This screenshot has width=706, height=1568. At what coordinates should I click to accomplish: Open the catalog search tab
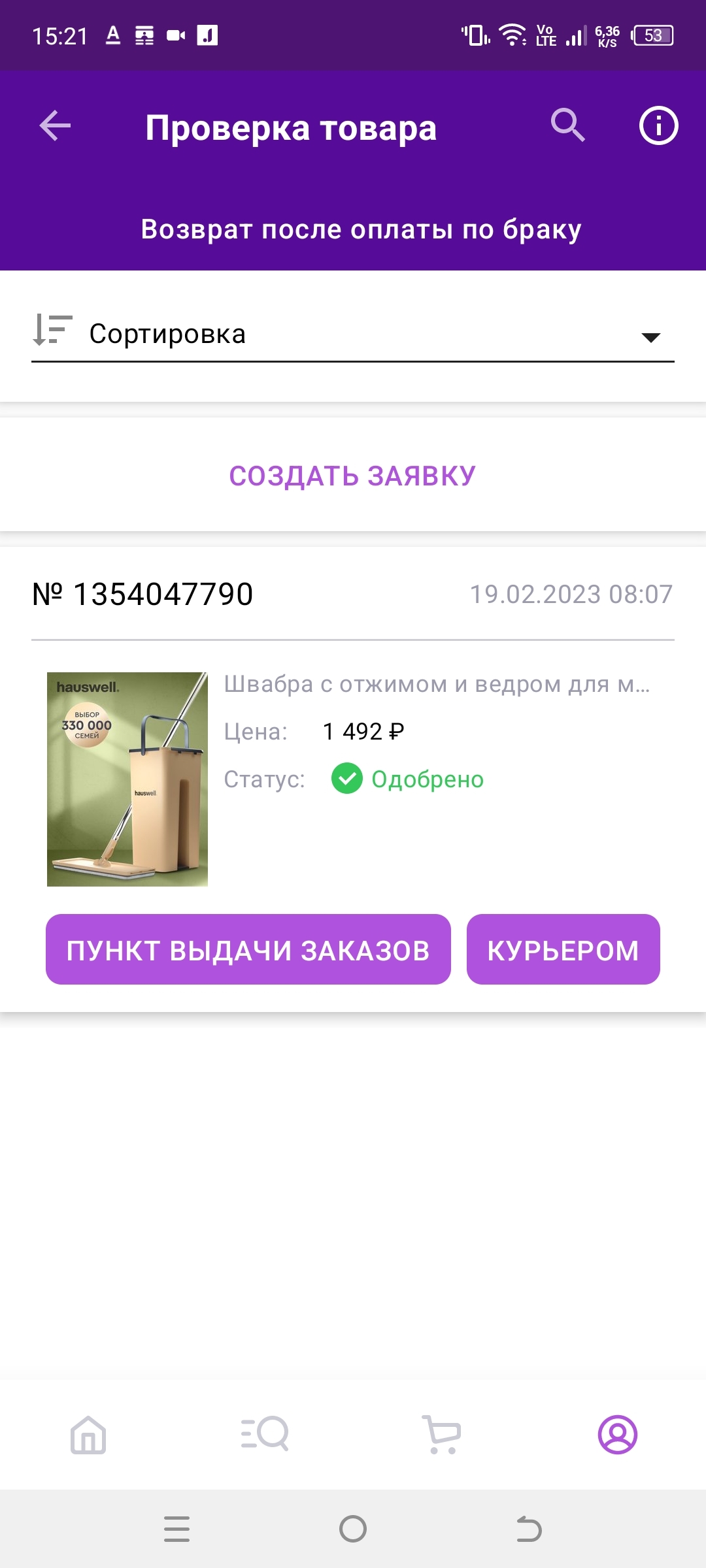pyautogui.click(x=265, y=1435)
